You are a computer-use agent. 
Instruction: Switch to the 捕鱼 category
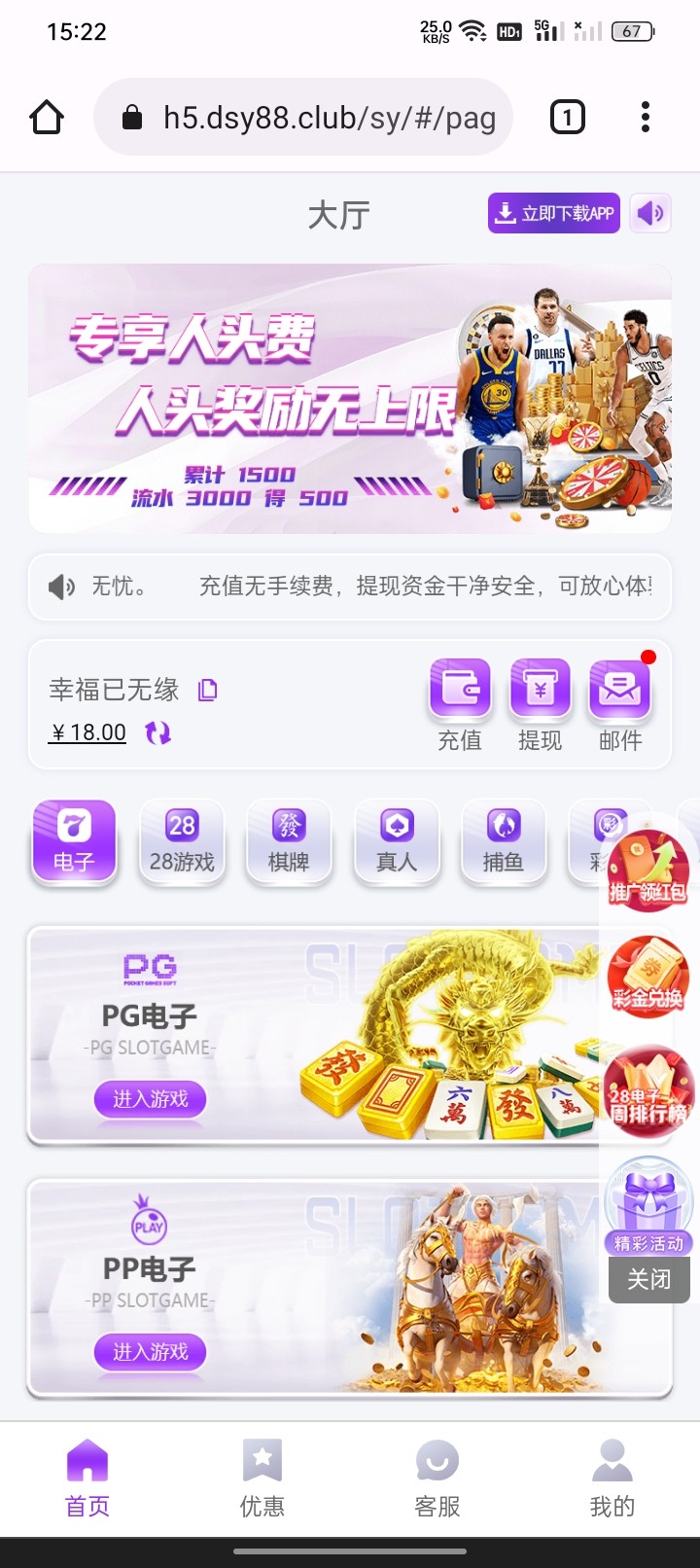(x=503, y=841)
